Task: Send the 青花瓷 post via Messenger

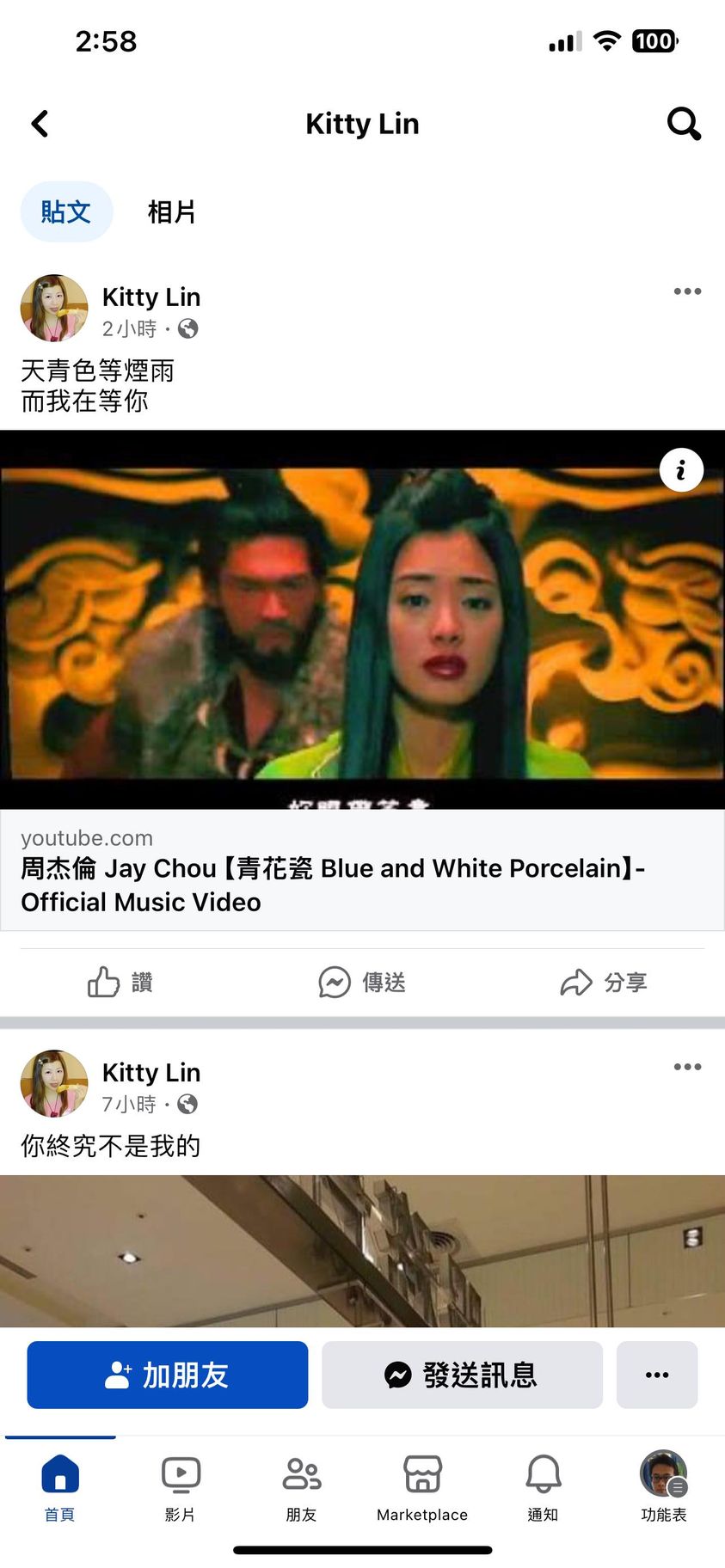Action: tap(362, 982)
